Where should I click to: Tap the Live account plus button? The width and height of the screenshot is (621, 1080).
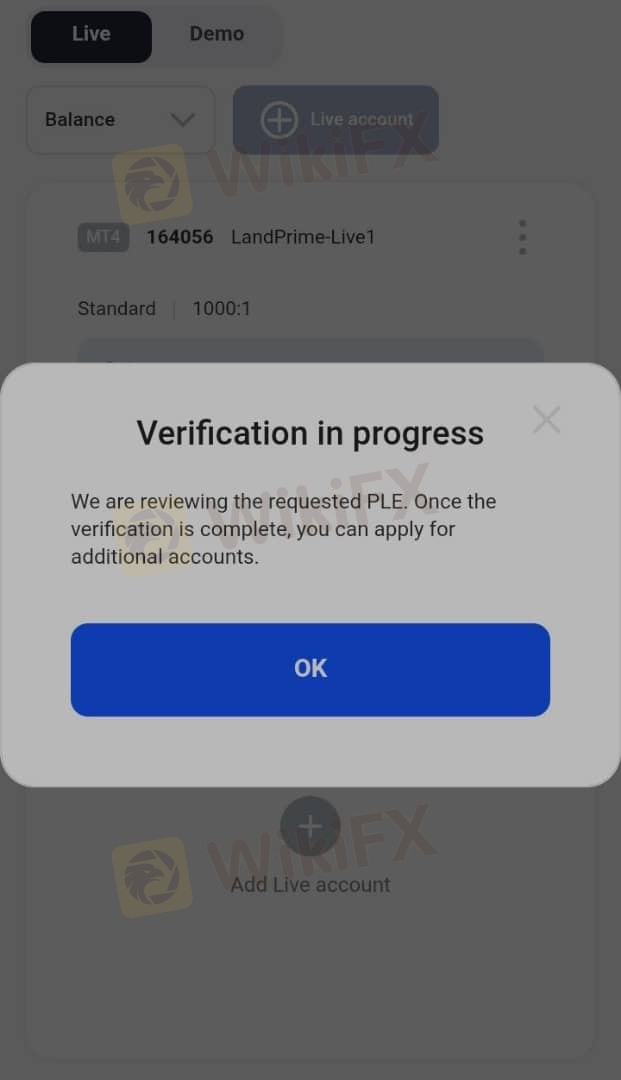click(335, 120)
